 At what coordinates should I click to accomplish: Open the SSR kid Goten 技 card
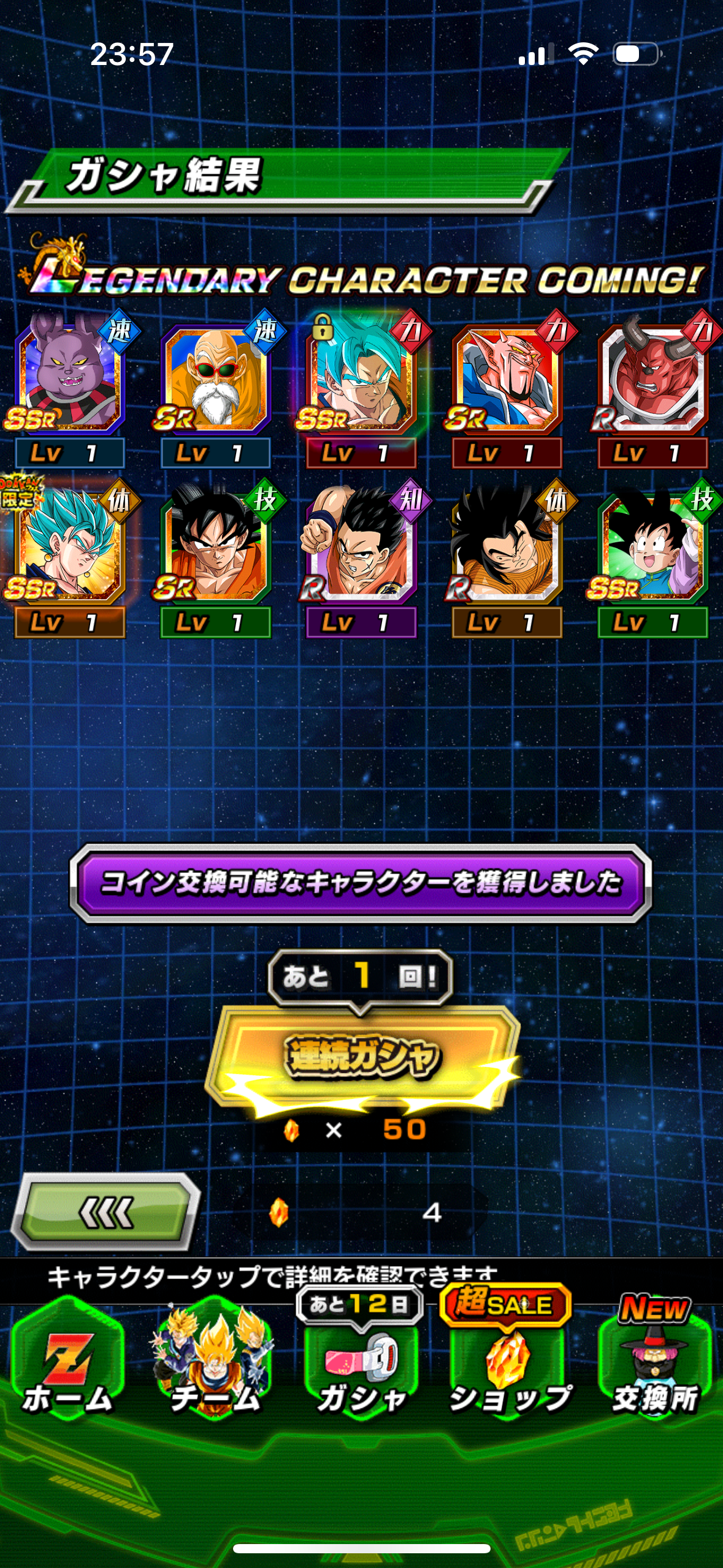click(x=654, y=544)
